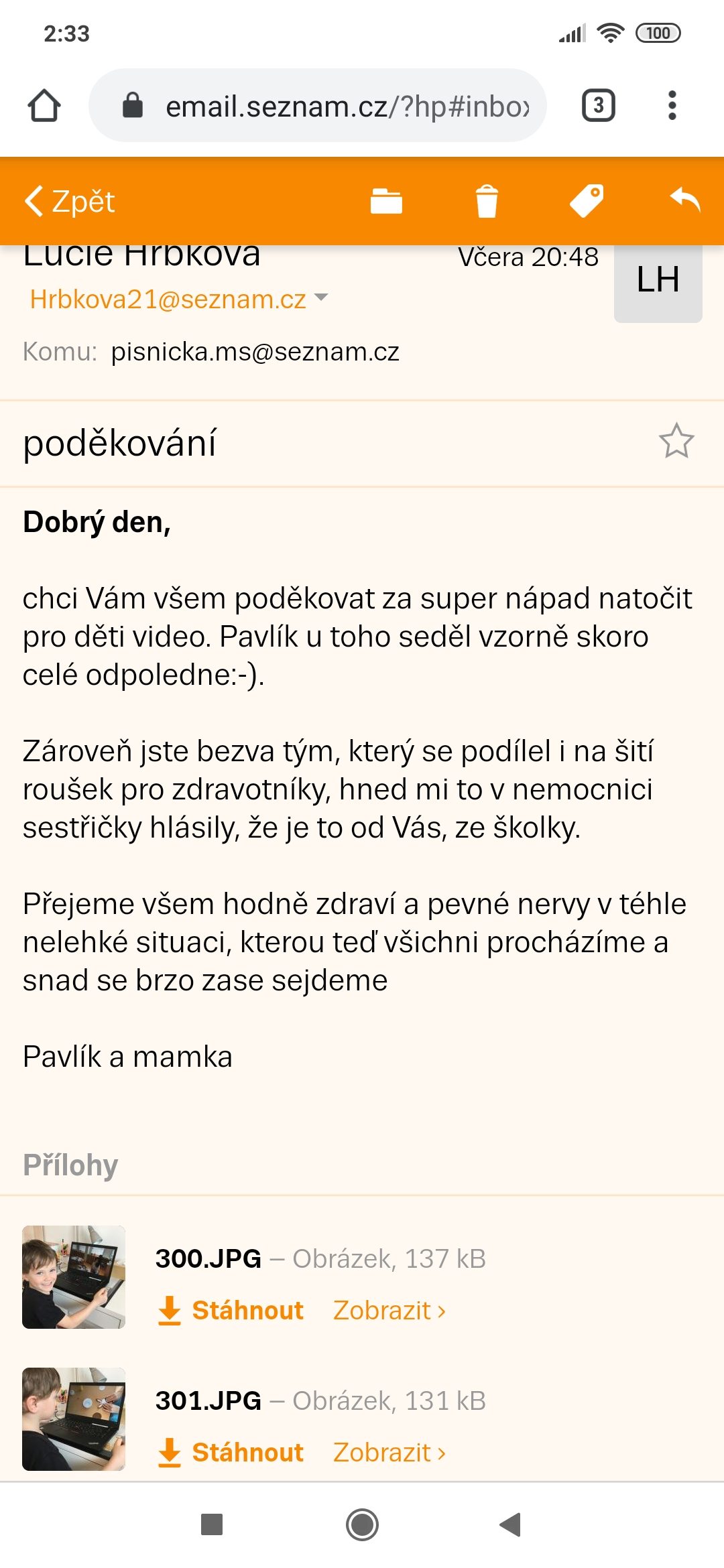View the 300.JPG attachment via Zobrazit
Screen dimensions: 724x1568
click(389, 1310)
